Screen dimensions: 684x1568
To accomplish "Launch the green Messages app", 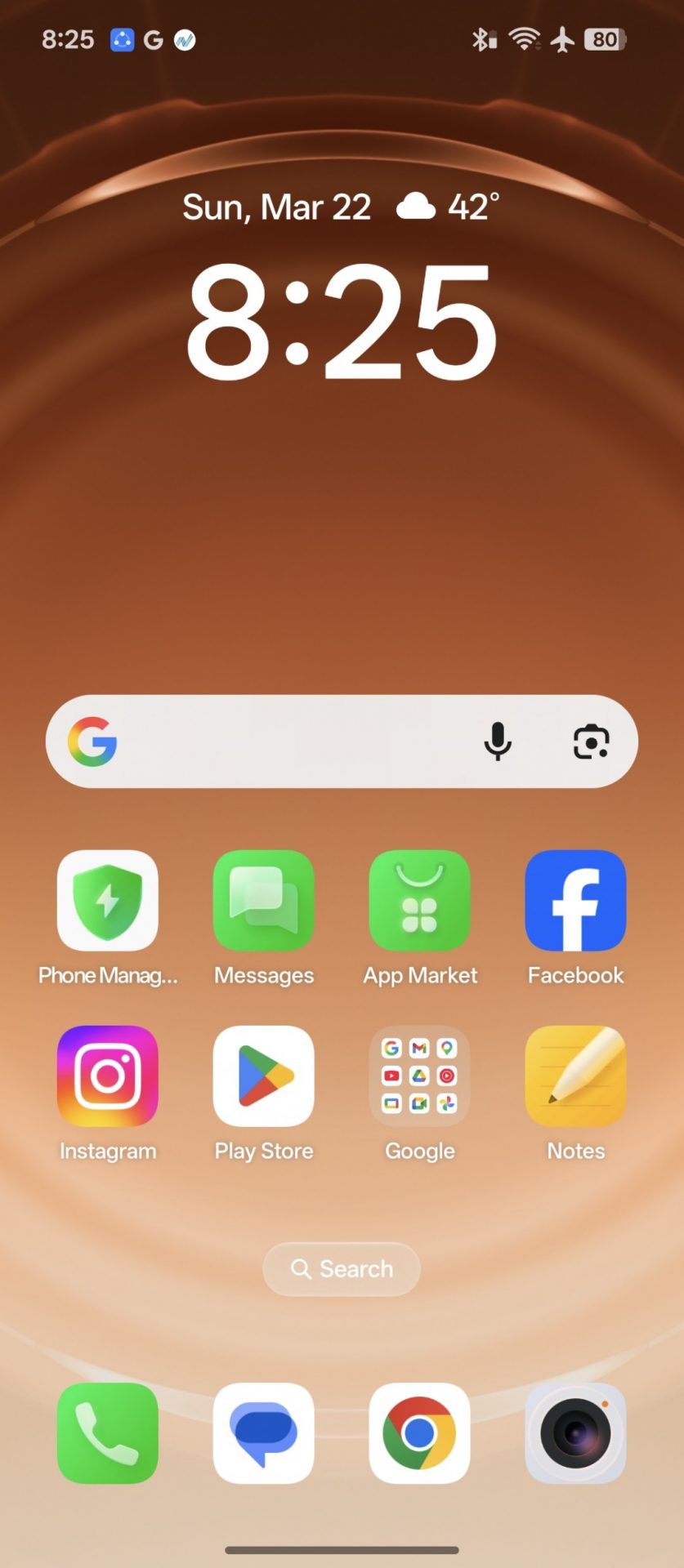I will click(x=263, y=901).
